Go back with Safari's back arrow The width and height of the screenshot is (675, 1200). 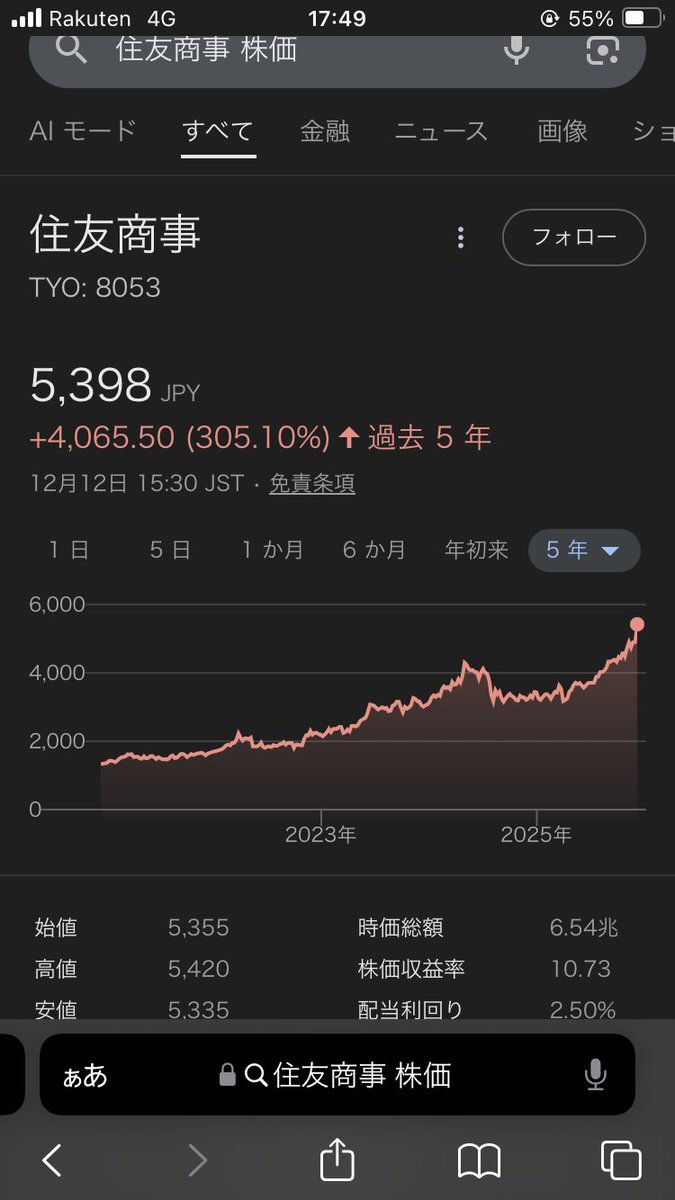pyautogui.click(x=52, y=1160)
